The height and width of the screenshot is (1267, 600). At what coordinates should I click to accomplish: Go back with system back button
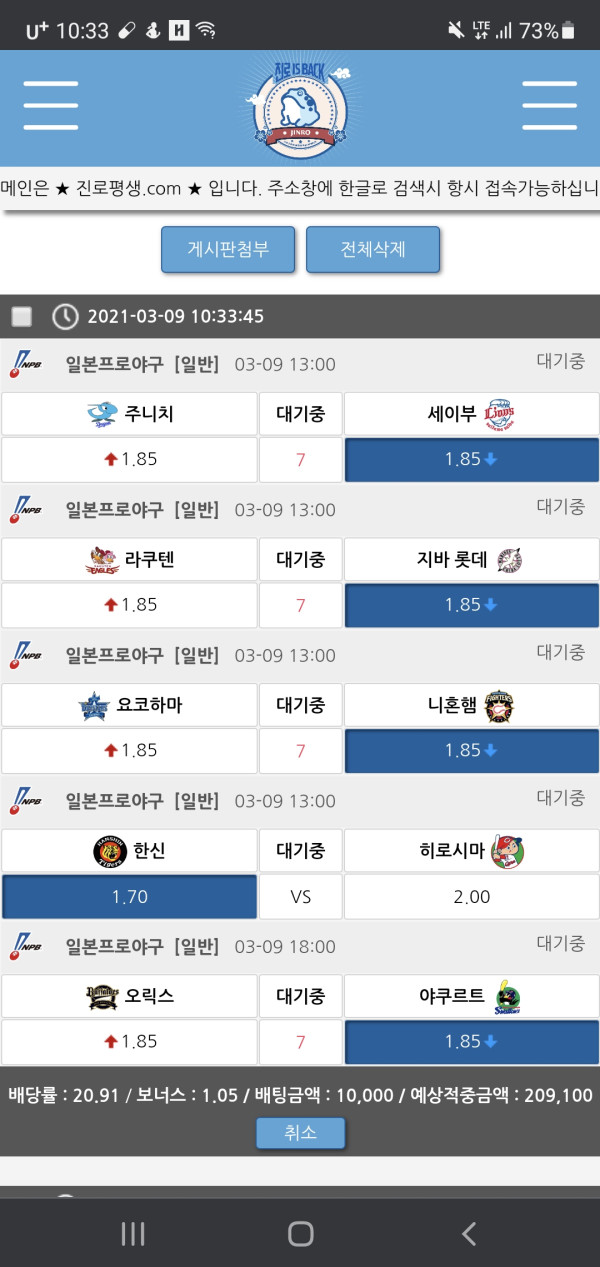(468, 1234)
